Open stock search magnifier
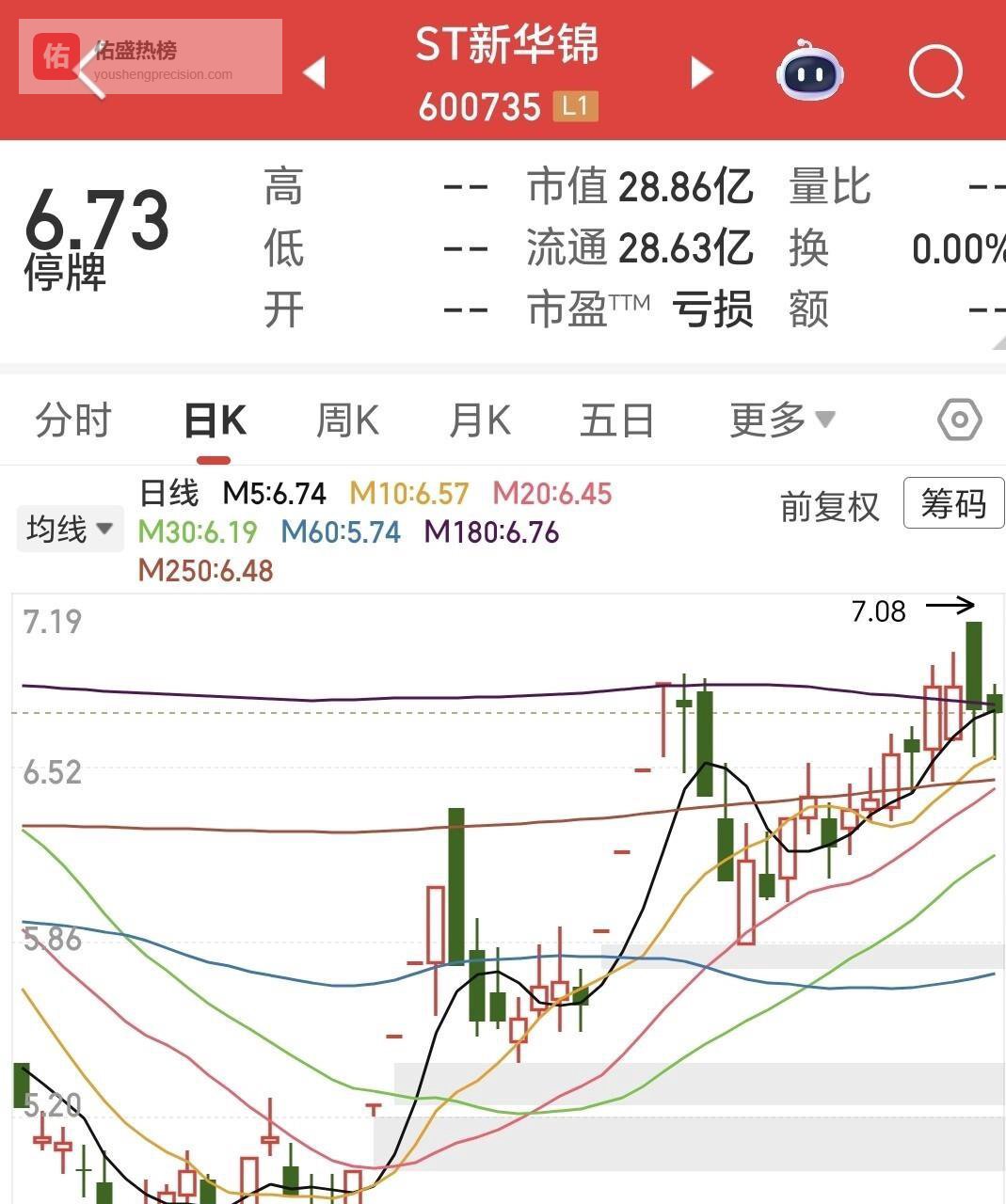This screenshot has width=1006, height=1204. [937, 72]
